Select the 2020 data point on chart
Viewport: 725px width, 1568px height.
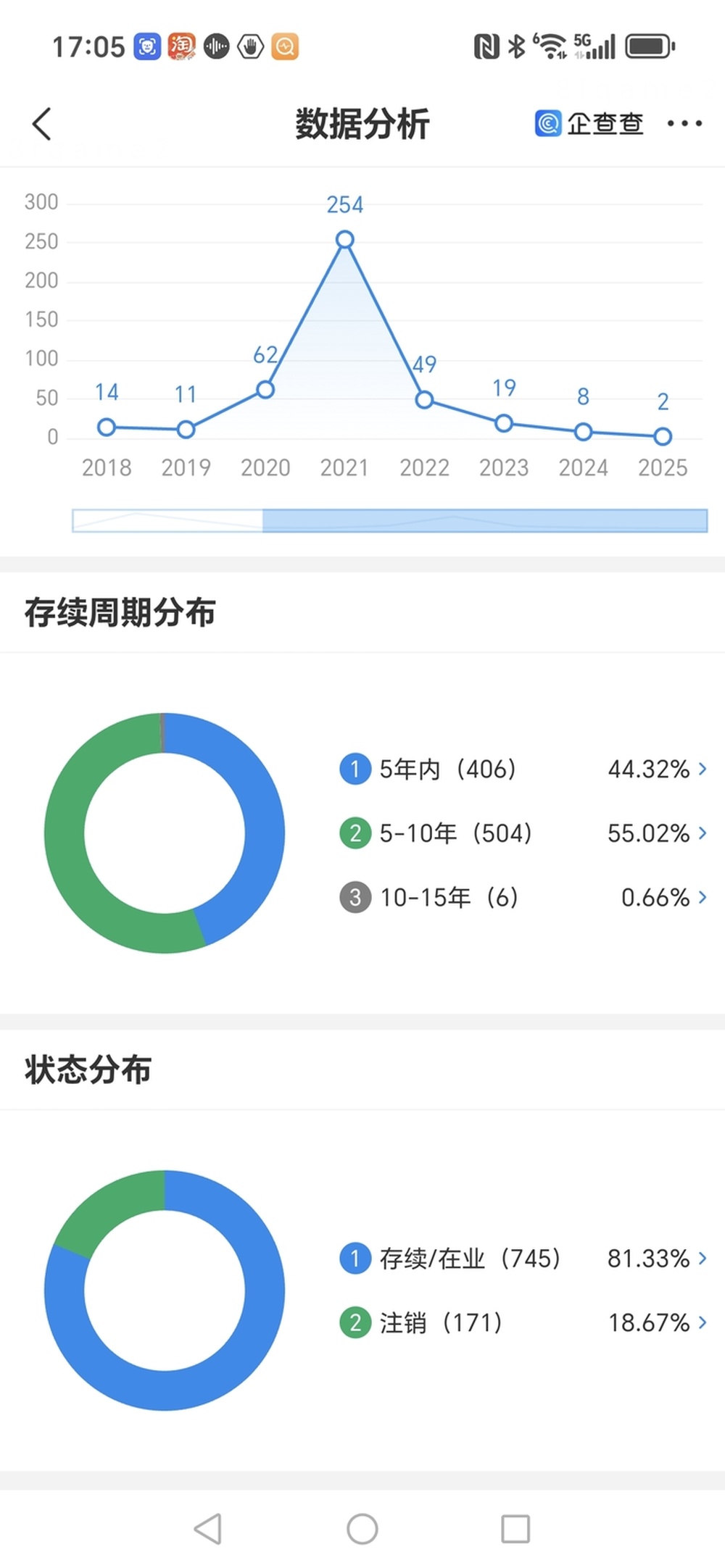(x=265, y=390)
